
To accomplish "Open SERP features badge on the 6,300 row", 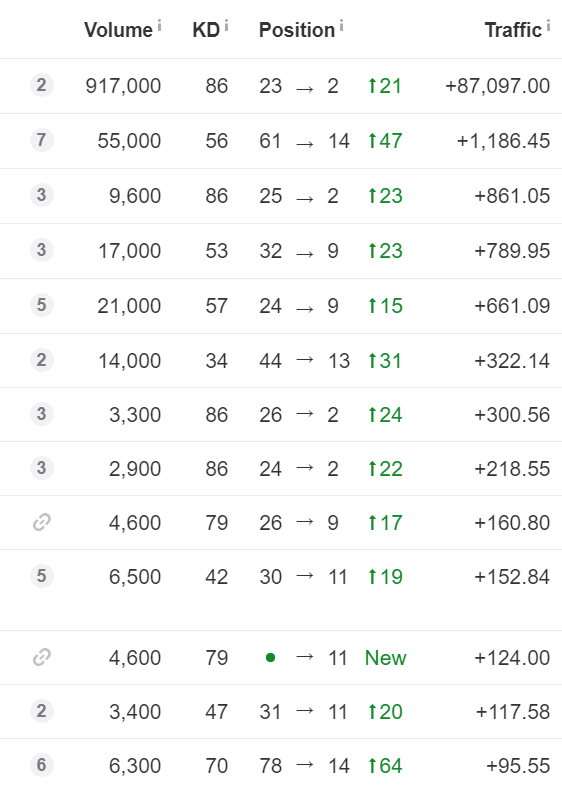I will [x=42, y=765].
